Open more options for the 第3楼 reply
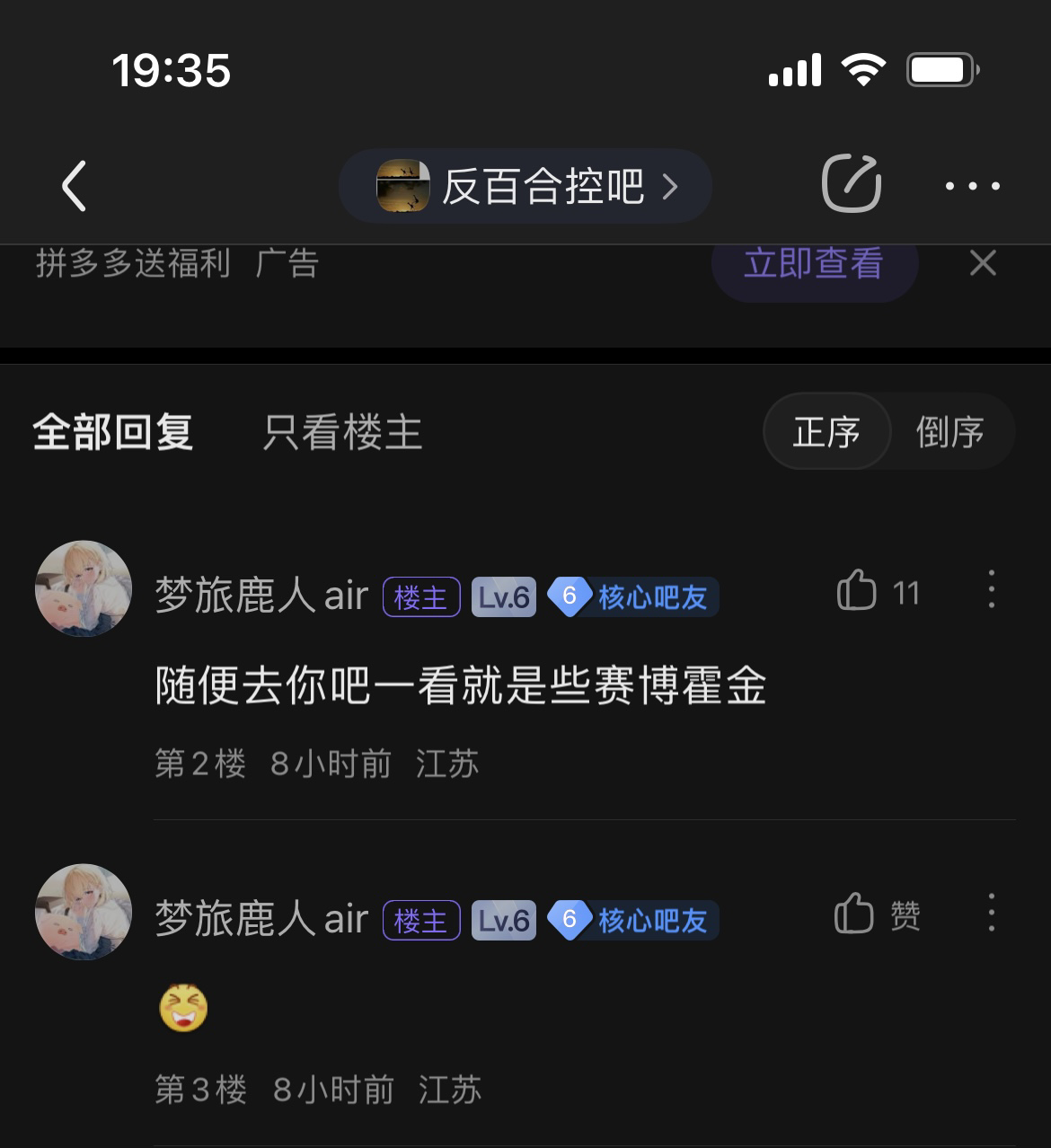Viewport: 1051px width, 1148px height. coord(991,913)
